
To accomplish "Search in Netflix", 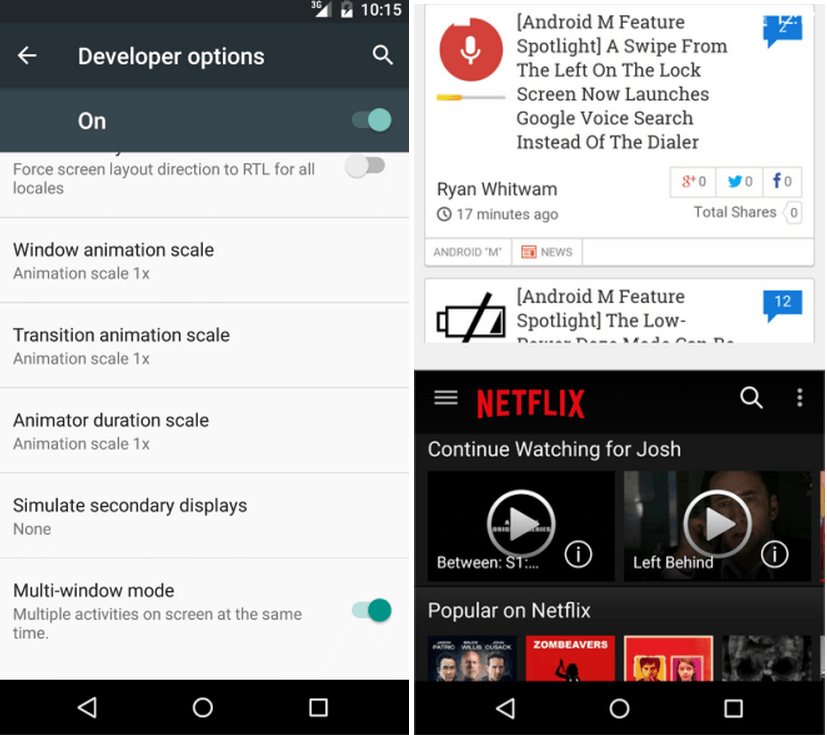I will 751,398.
